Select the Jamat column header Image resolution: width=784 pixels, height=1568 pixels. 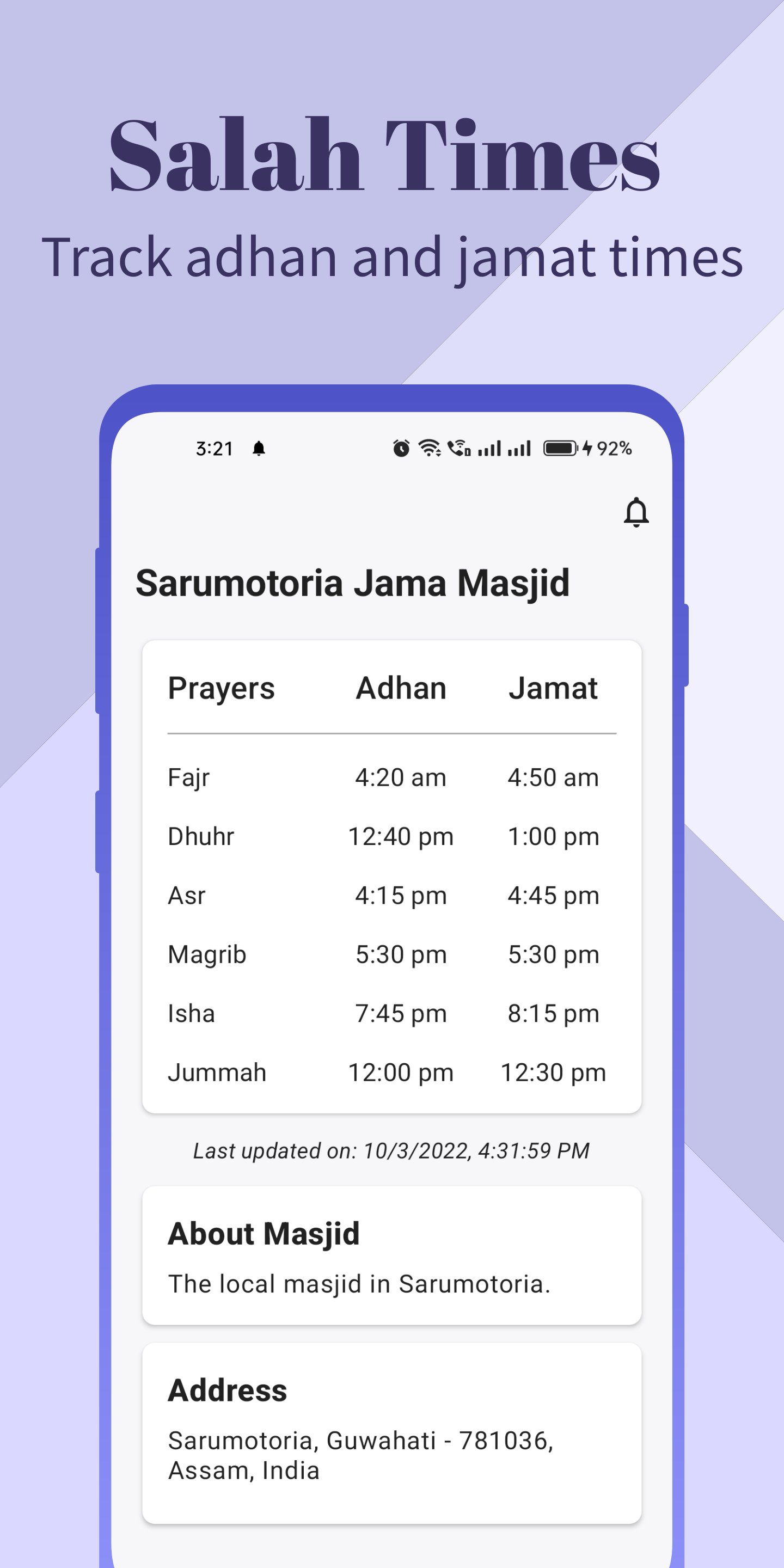pos(554,688)
